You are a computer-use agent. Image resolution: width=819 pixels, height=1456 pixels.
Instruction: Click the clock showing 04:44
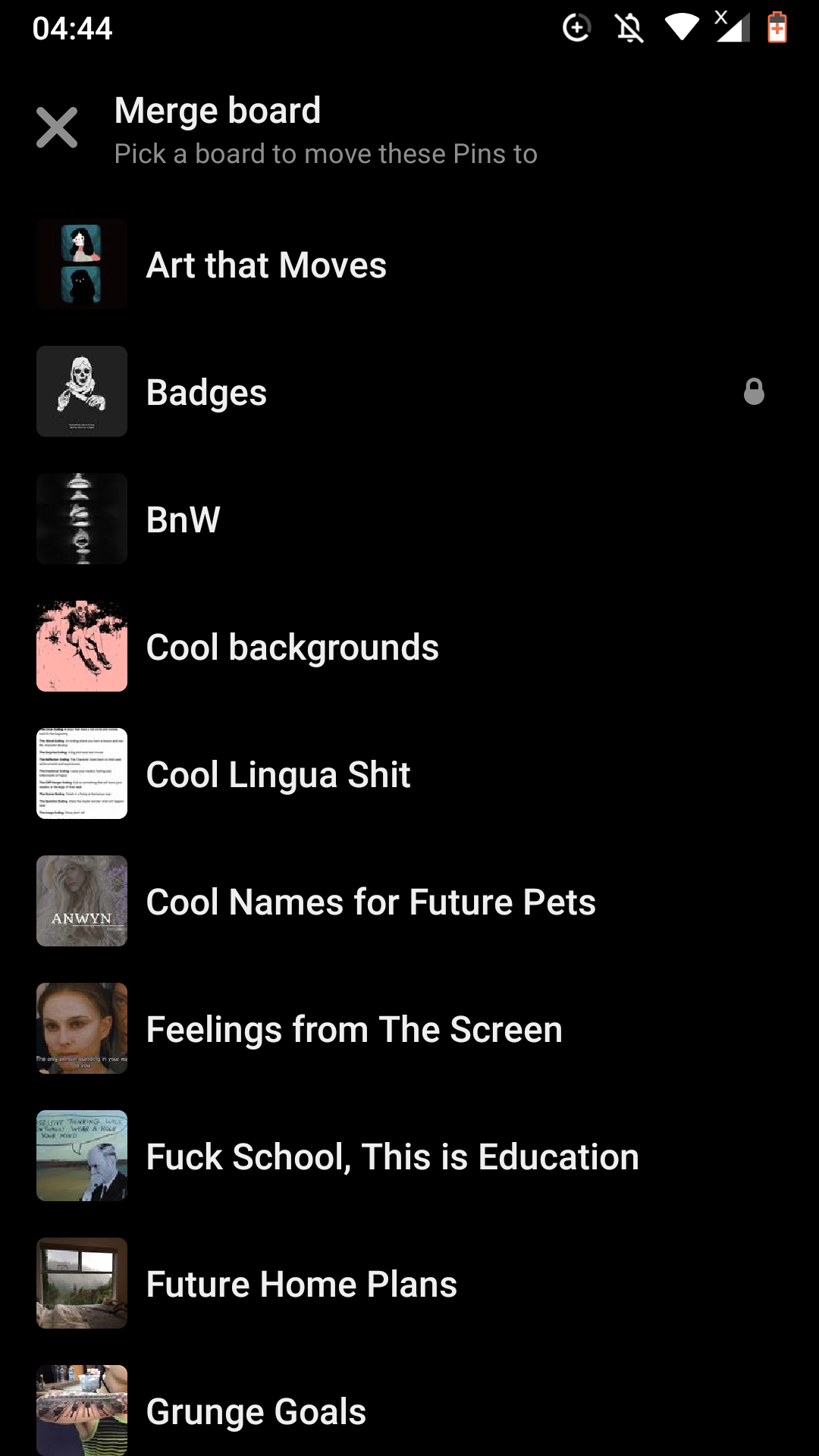(x=73, y=29)
